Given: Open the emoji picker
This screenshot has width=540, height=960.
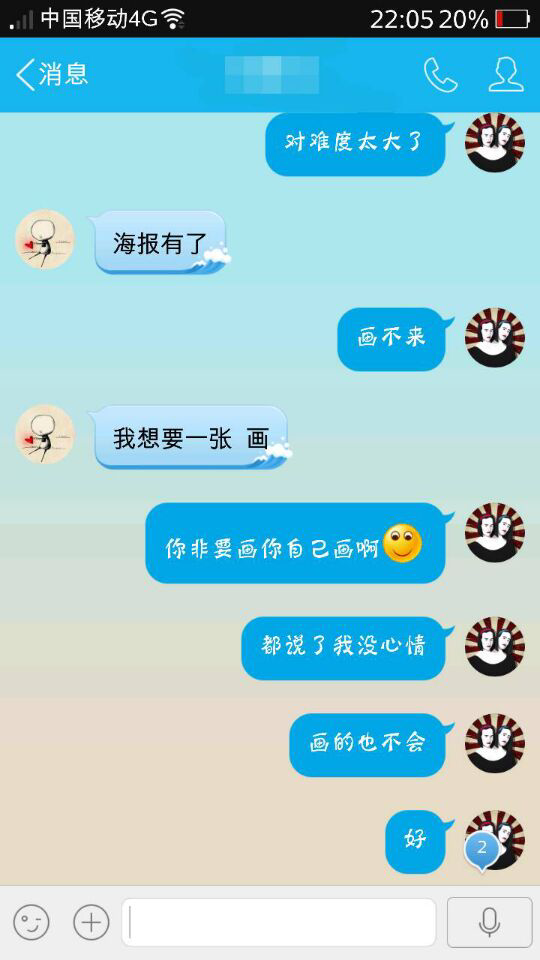Looking at the screenshot, I should pos(31,922).
